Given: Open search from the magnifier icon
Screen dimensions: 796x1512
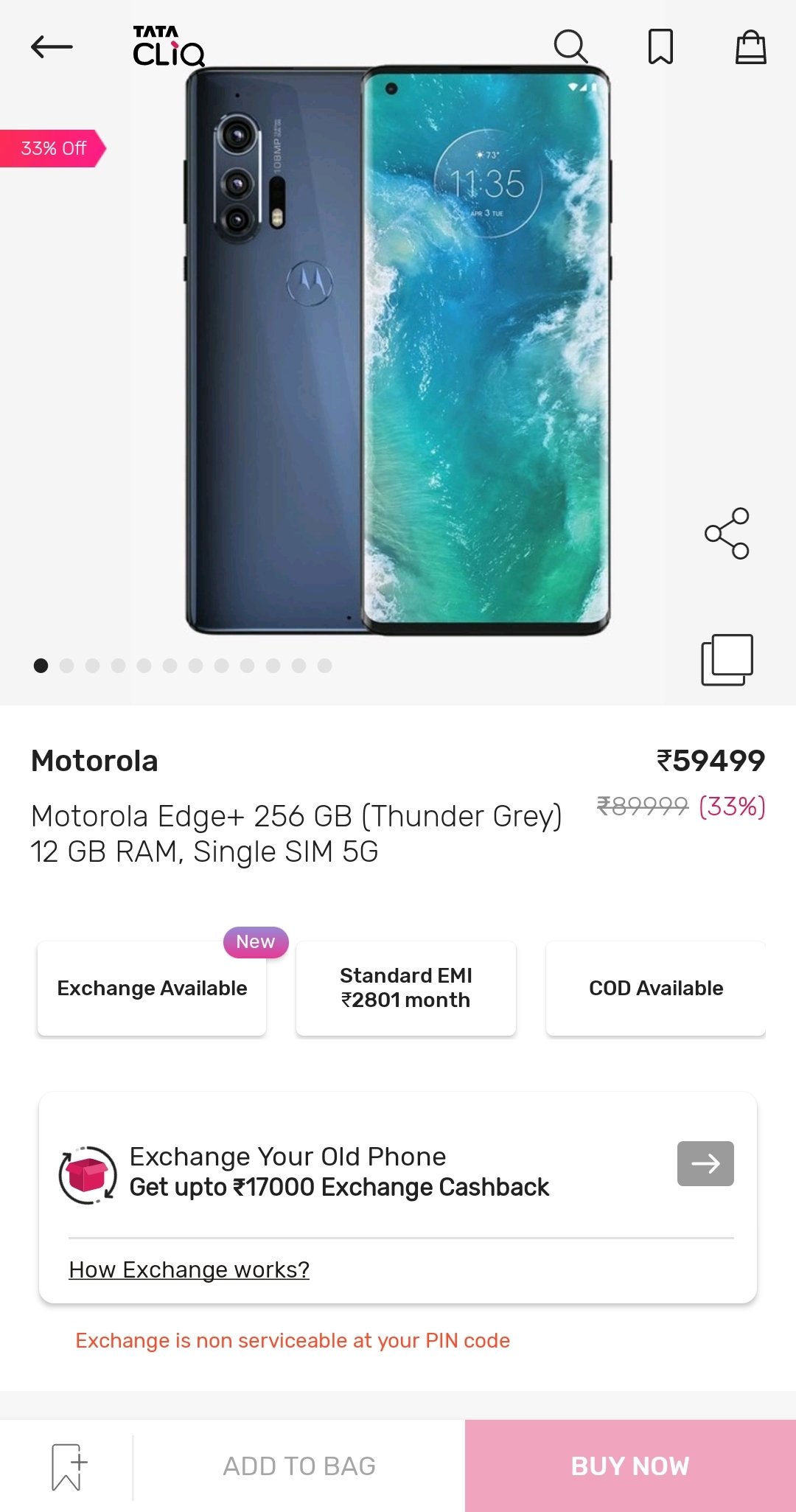Looking at the screenshot, I should [570, 47].
